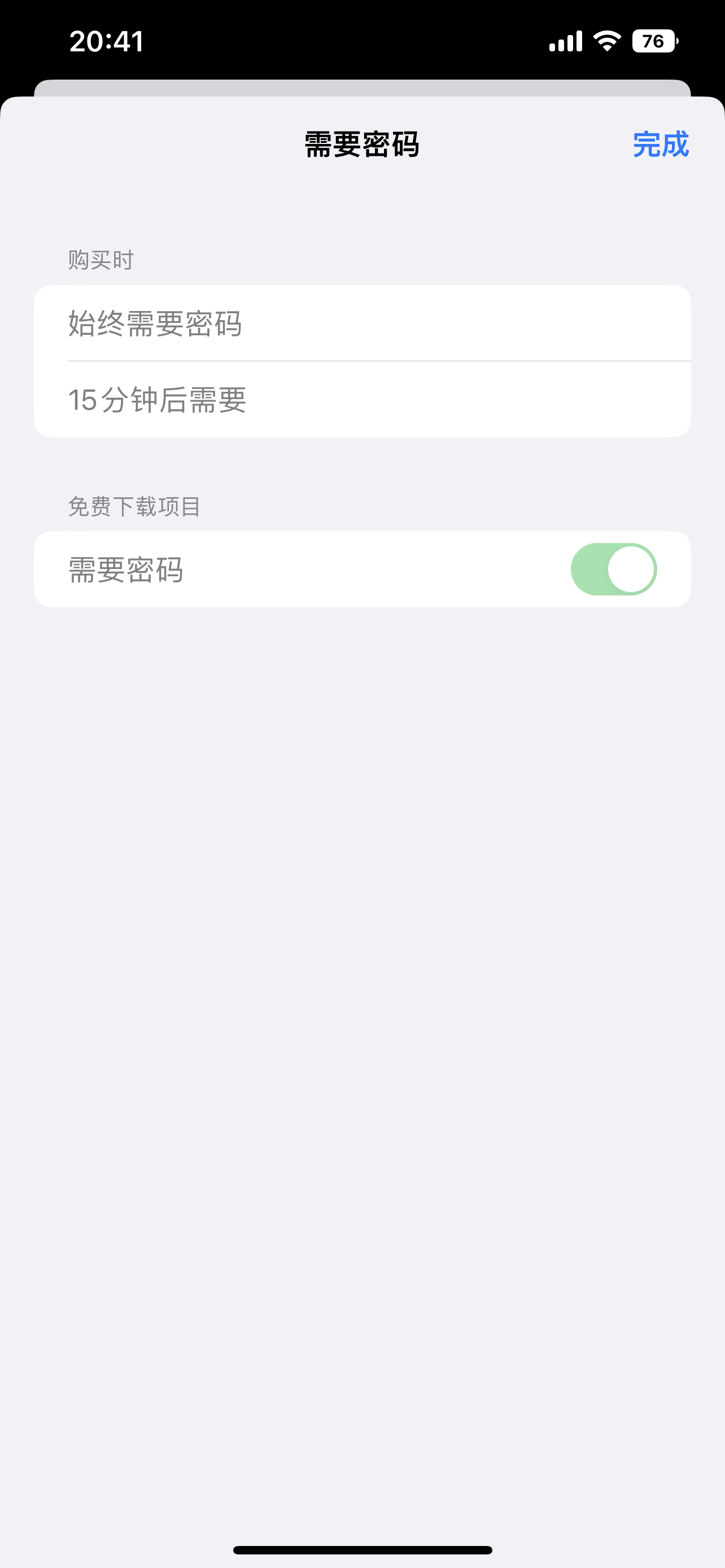Choose the 15分钟后需要 option
725x1568 pixels.
pyautogui.click(x=361, y=399)
